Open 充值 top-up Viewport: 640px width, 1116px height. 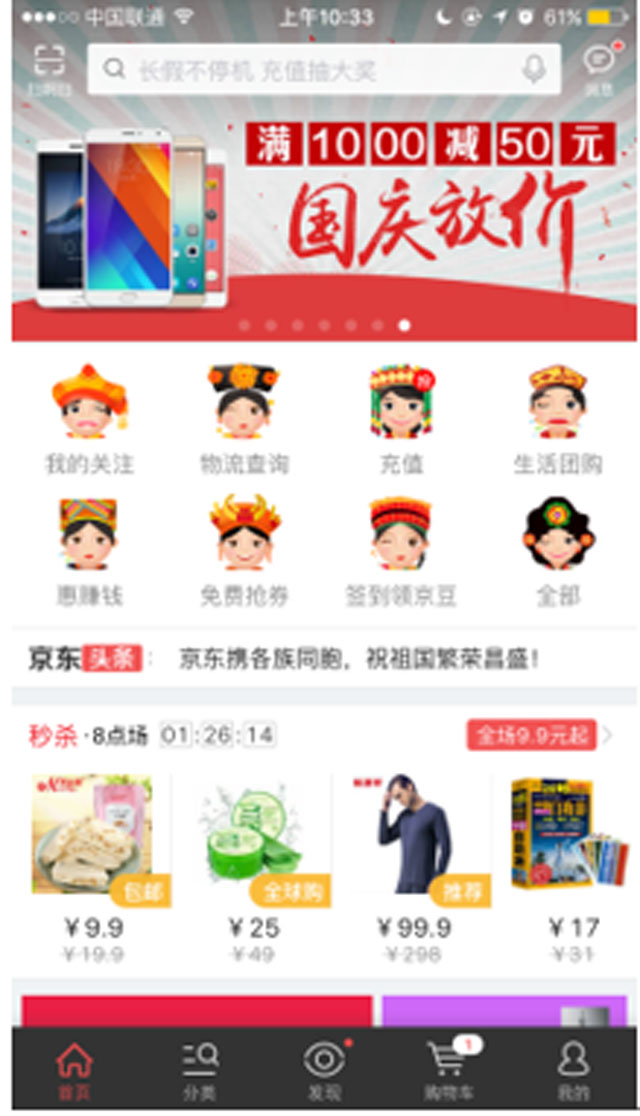pos(401,420)
